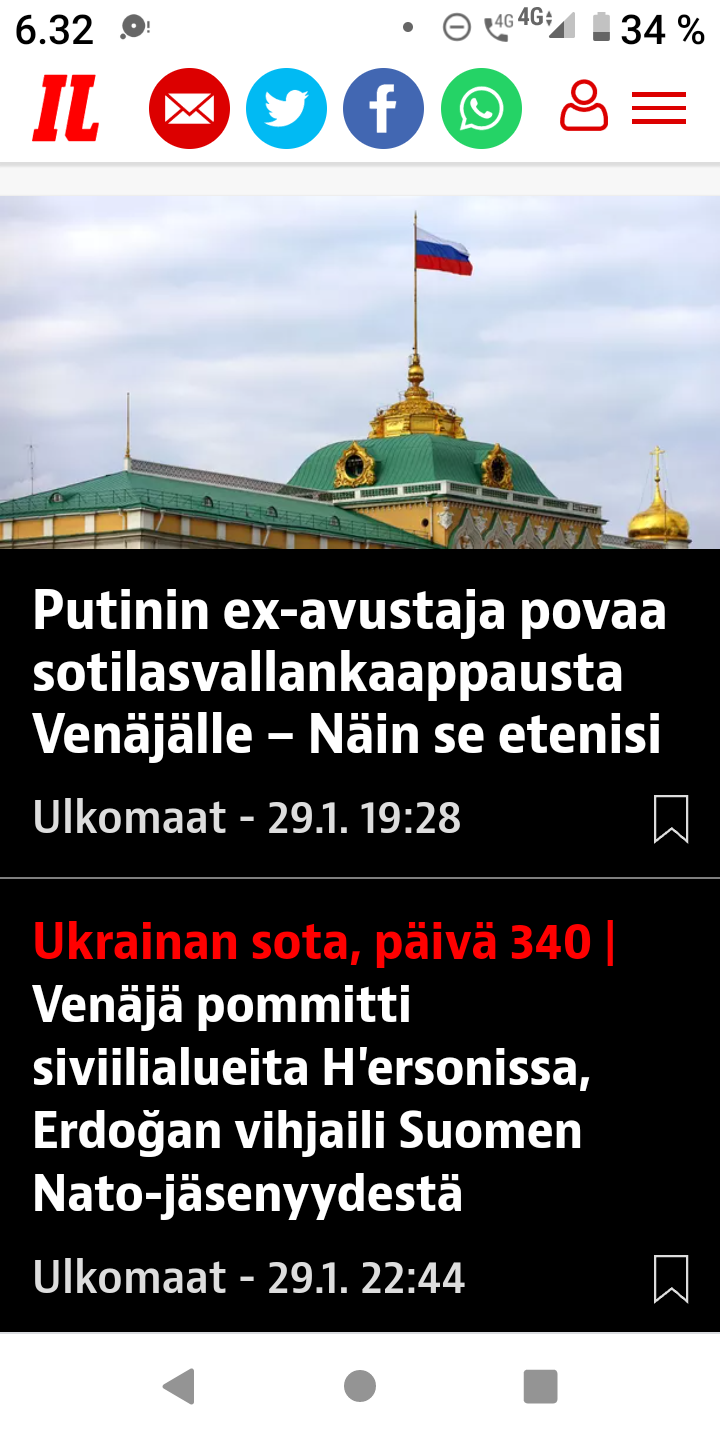
Task: Share the article on Facebook
Action: (383, 109)
